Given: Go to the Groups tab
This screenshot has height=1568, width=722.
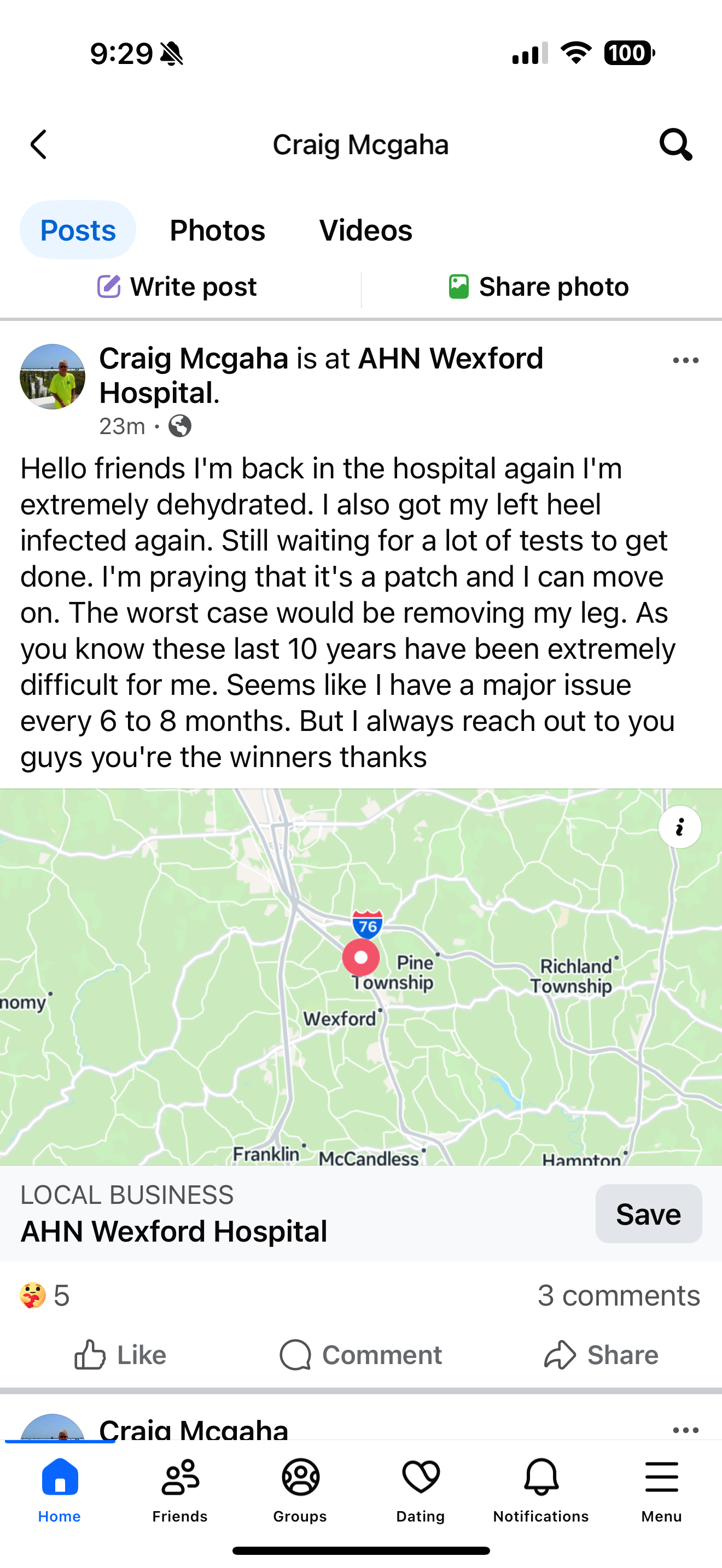Looking at the screenshot, I should 300,1490.
